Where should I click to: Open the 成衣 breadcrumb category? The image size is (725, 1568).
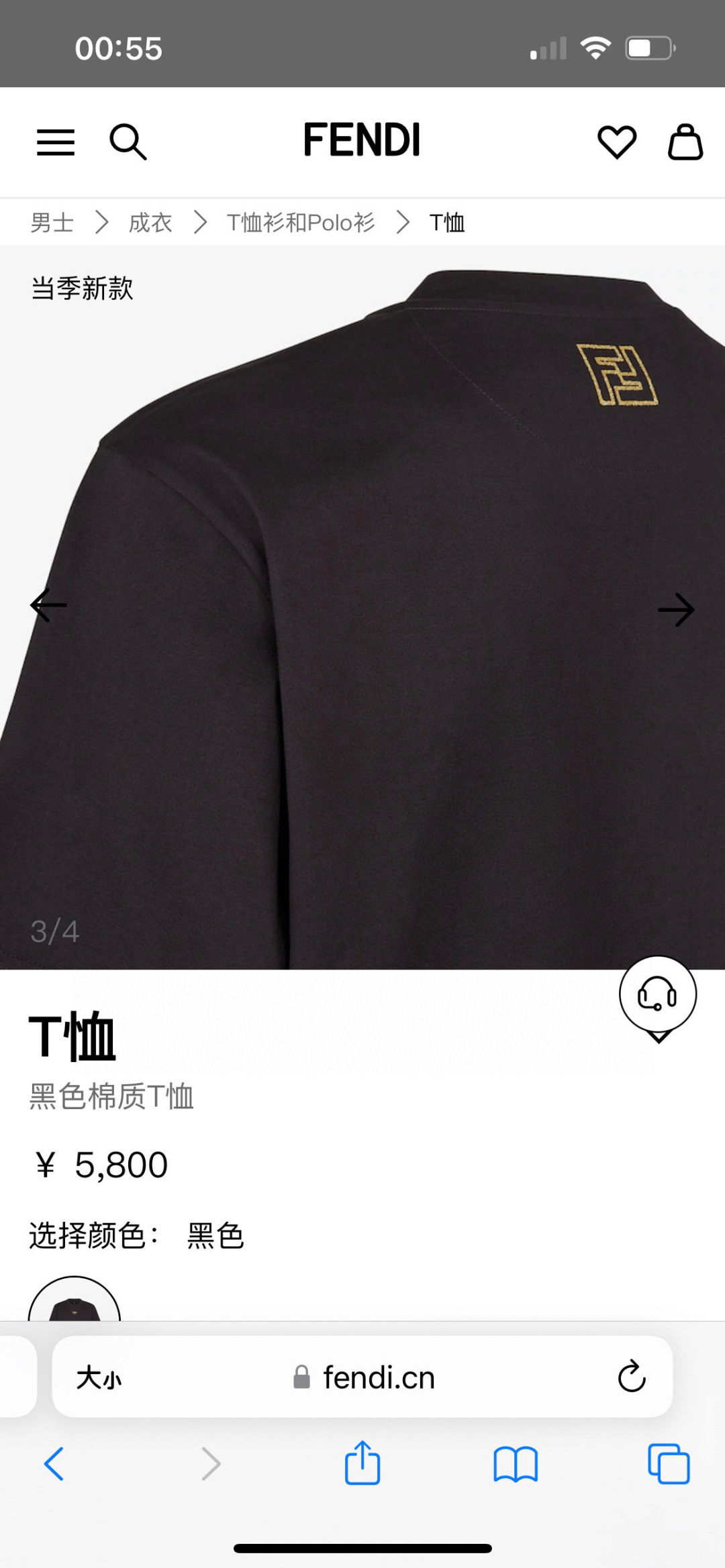[150, 221]
